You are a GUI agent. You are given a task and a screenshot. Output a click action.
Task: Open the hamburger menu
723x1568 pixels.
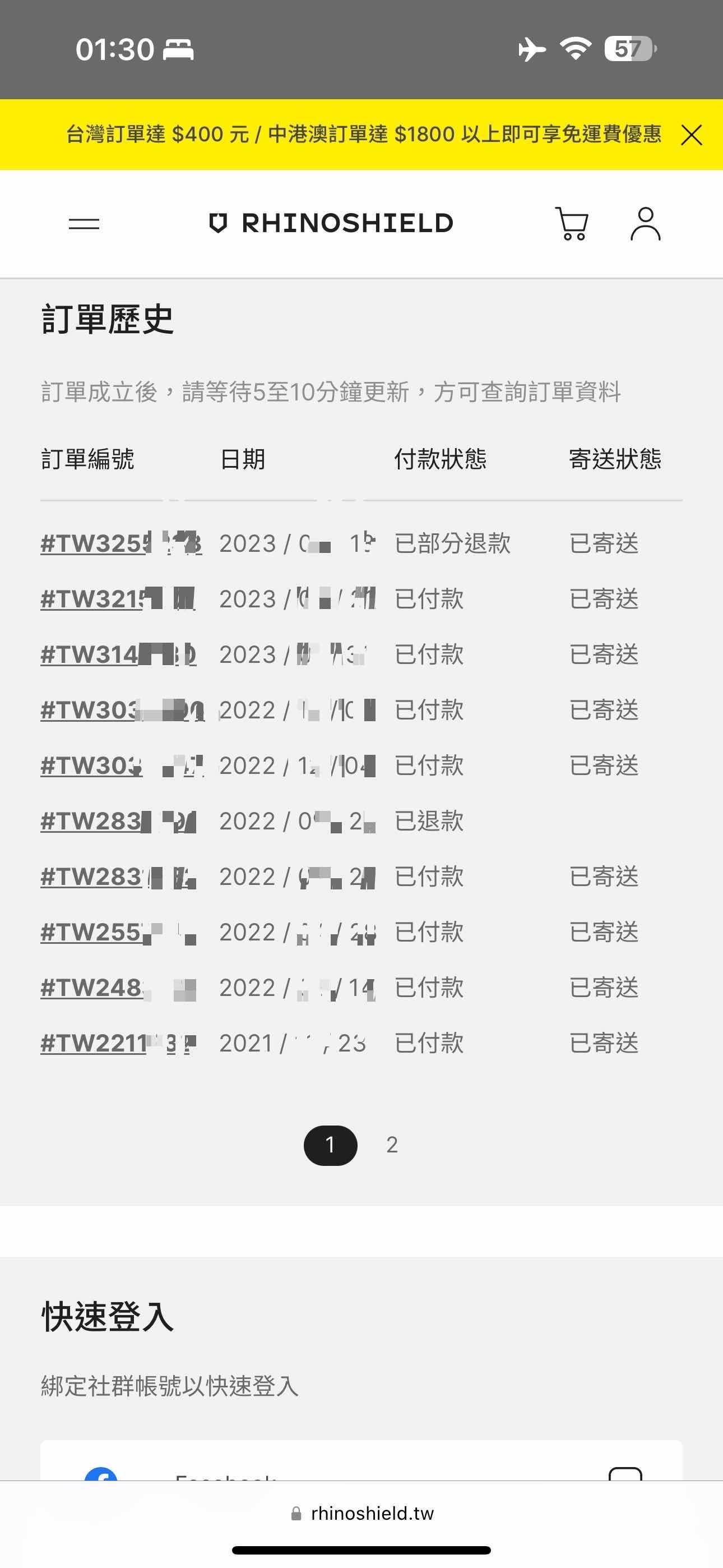coord(84,224)
